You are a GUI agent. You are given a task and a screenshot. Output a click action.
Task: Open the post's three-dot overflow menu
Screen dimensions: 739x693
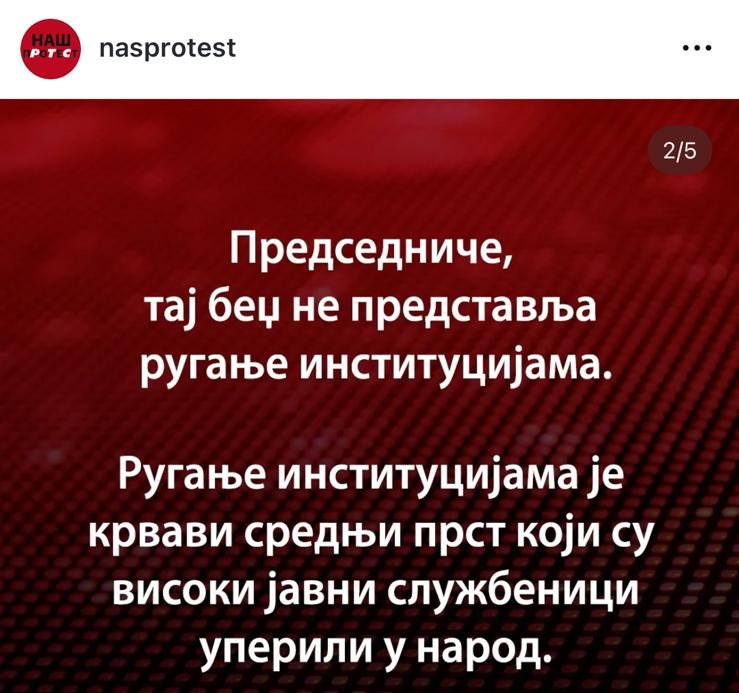[696, 48]
